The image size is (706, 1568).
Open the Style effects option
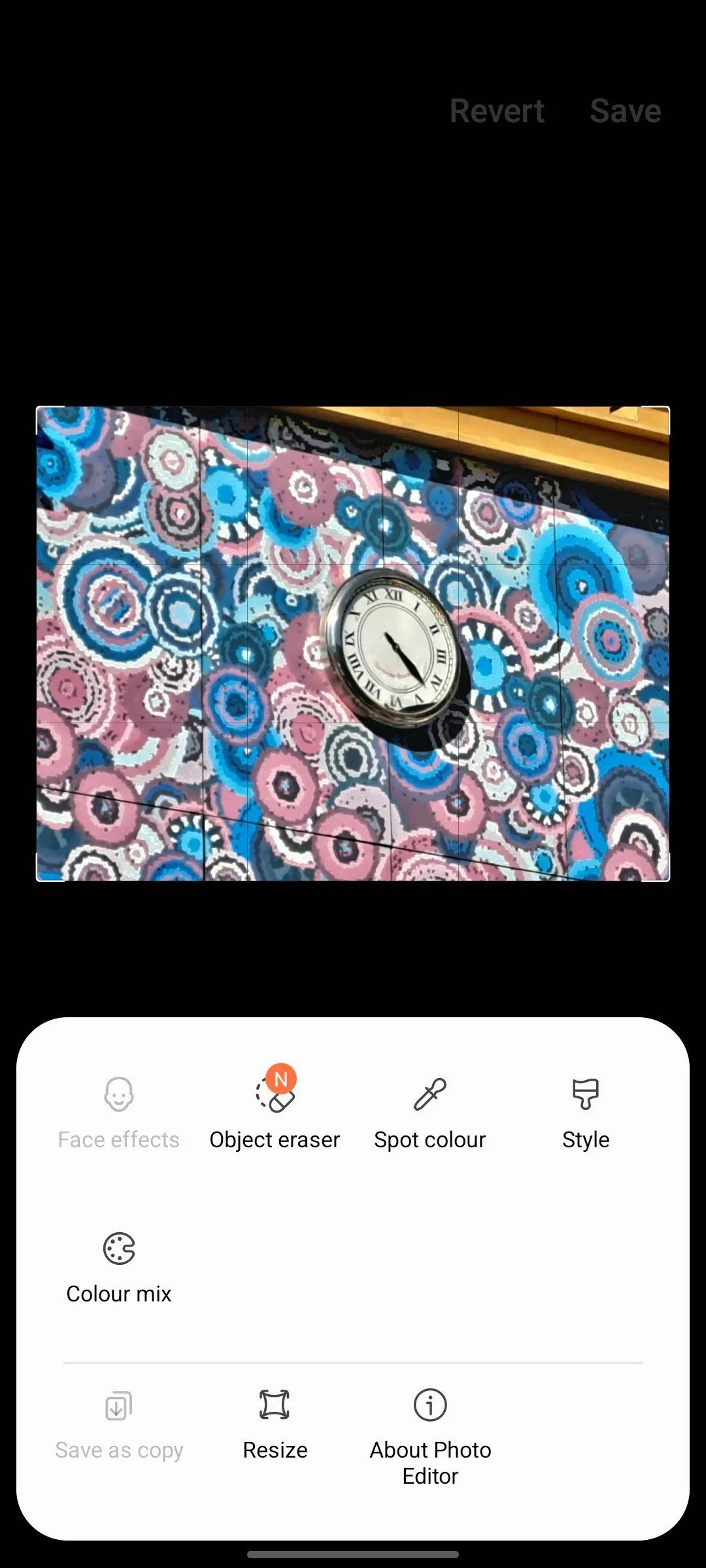click(585, 1111)
